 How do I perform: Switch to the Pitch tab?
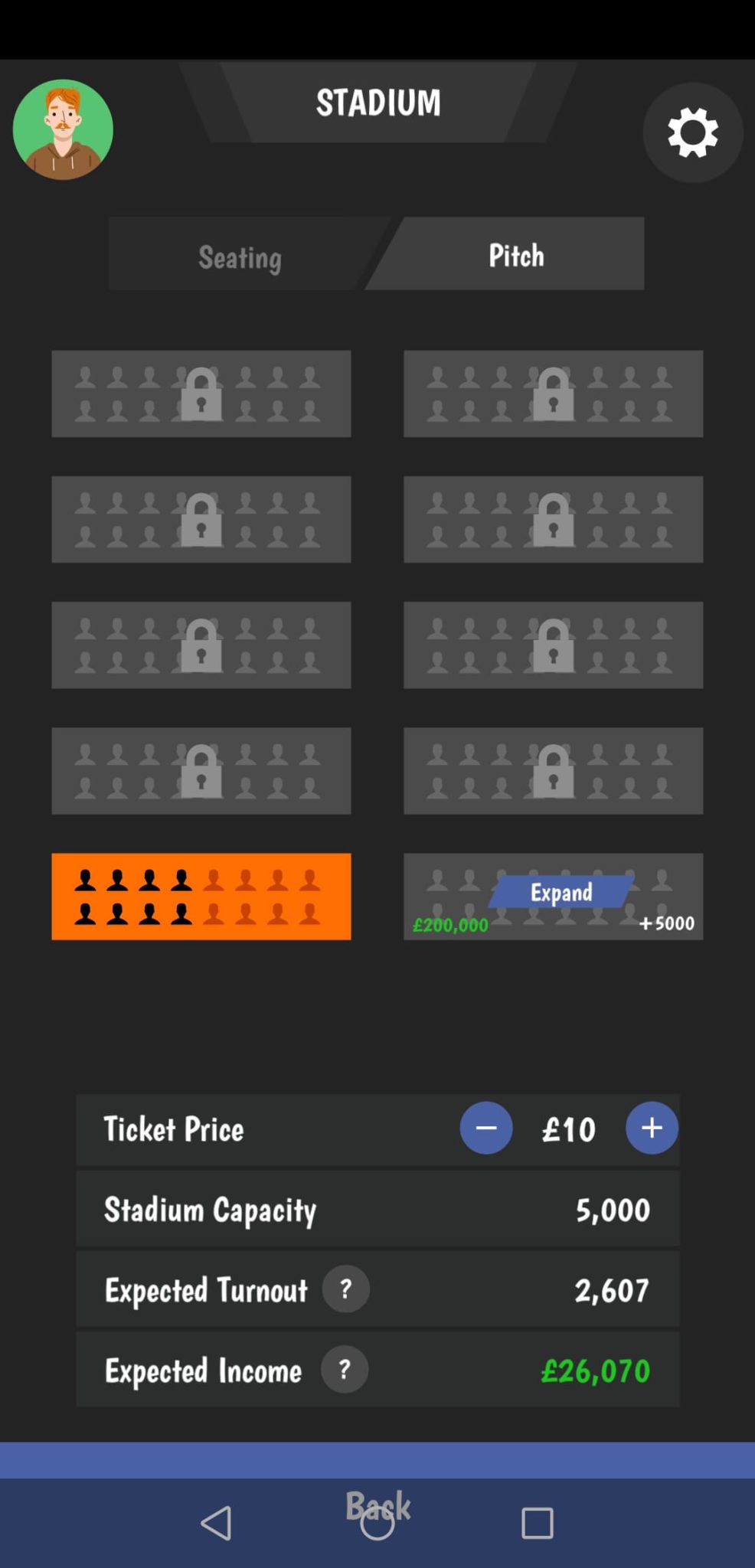click(x=515, y=255)
